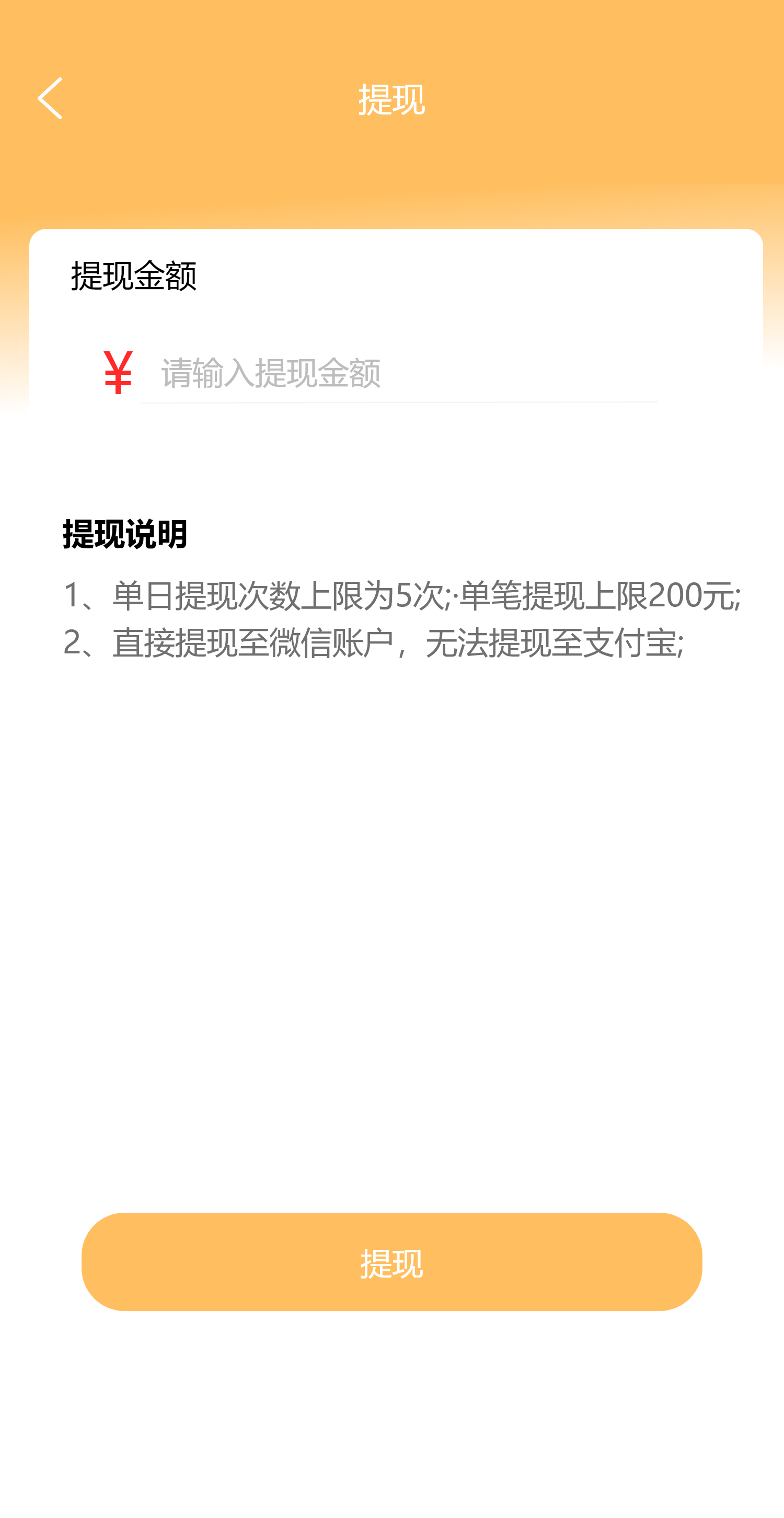
Task: Go back using the top-left arrow
Action: click(x=50, y=98)
